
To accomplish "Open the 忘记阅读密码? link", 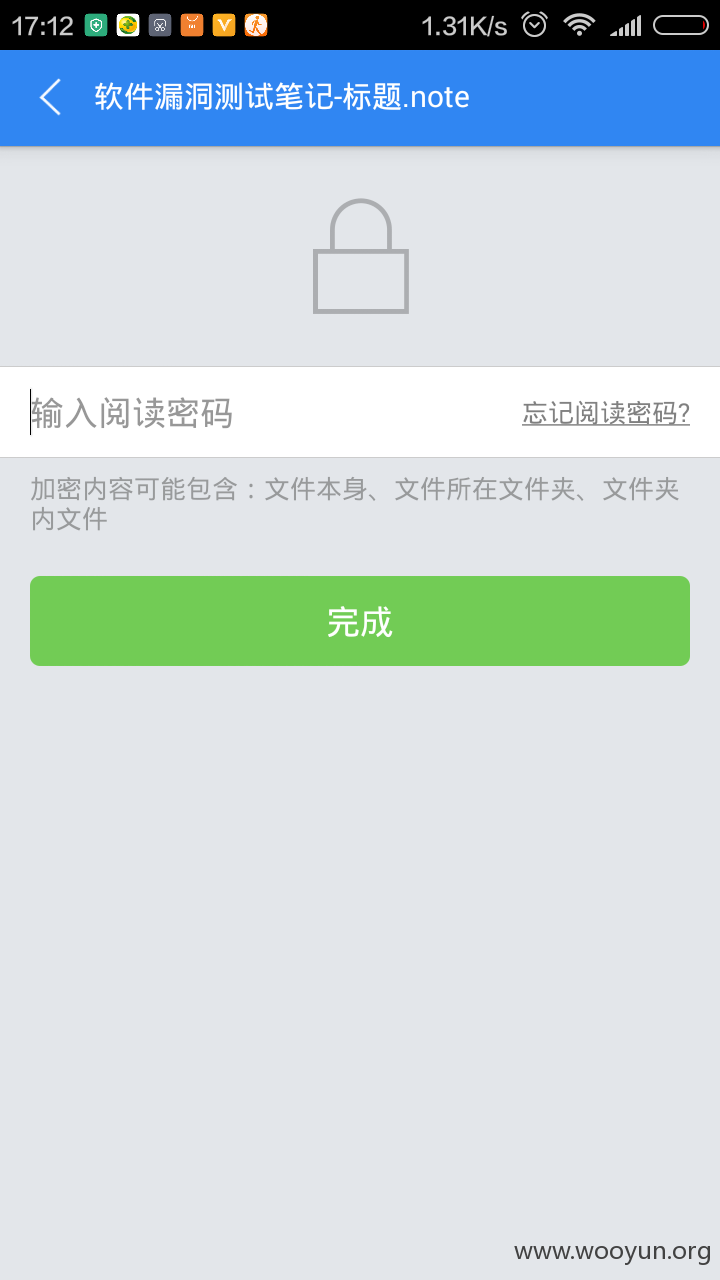I will point(606,413).
